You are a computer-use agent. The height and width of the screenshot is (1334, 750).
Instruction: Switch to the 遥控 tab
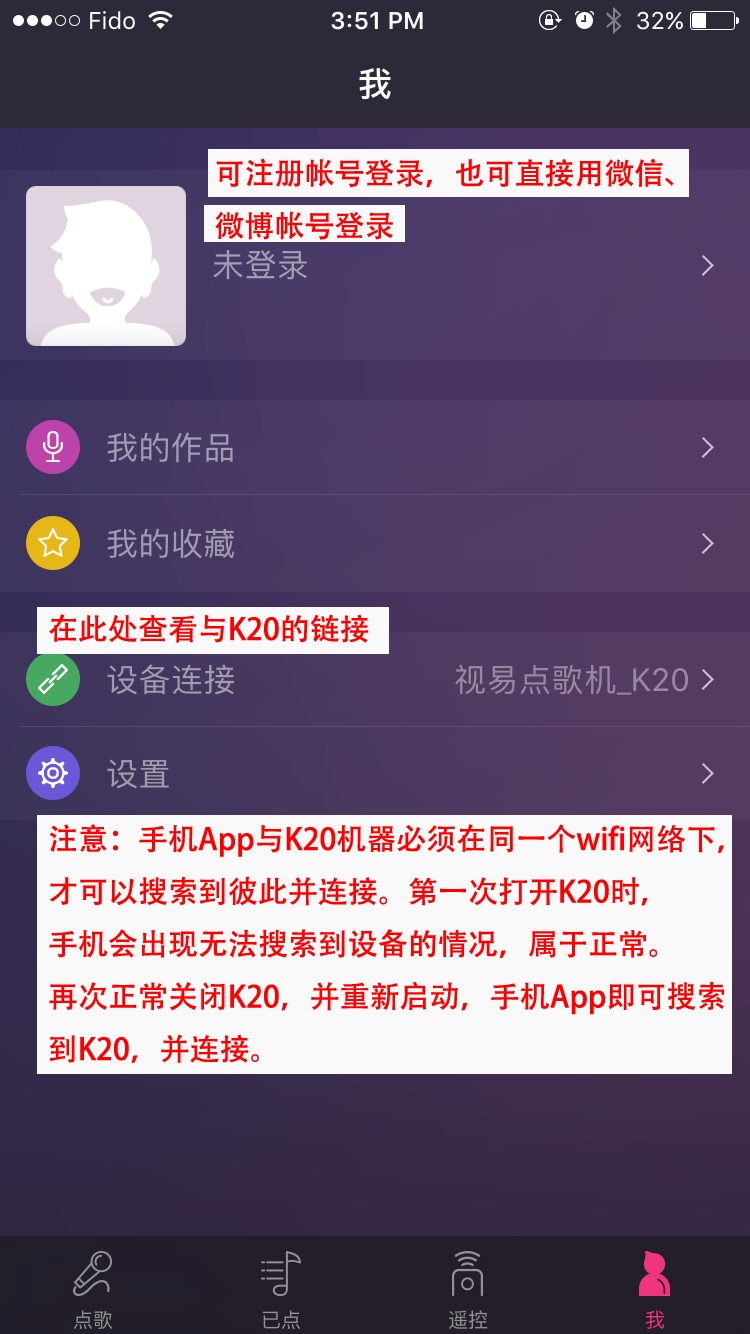click(x=468, y=1287)
